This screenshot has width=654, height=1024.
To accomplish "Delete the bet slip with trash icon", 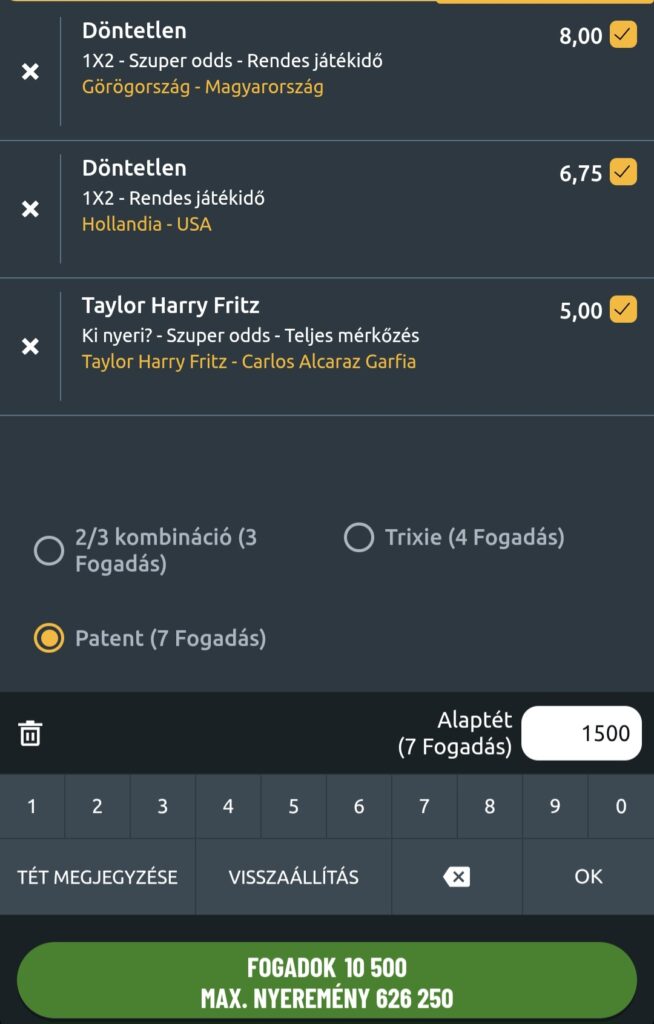I will [31, 733].
